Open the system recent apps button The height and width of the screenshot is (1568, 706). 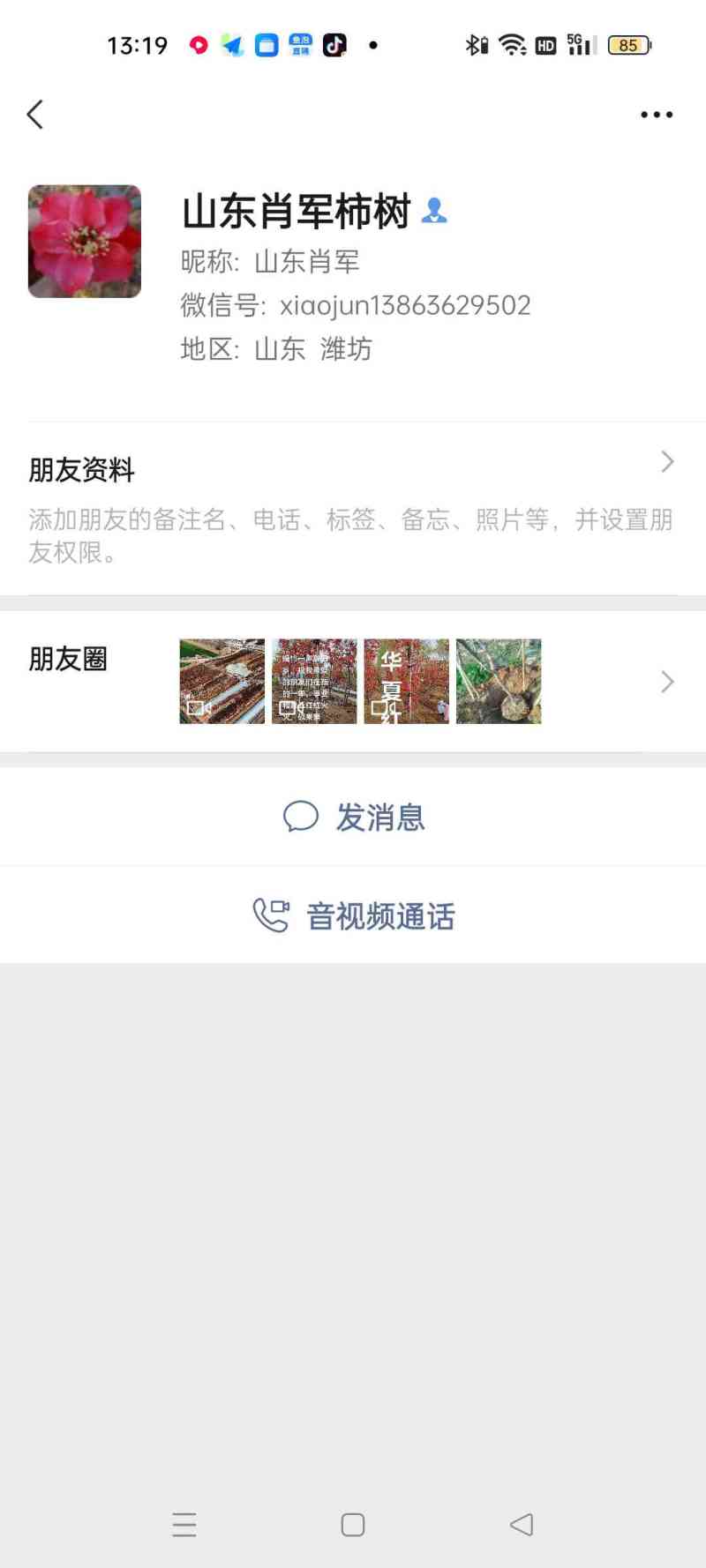point(184,1525)
